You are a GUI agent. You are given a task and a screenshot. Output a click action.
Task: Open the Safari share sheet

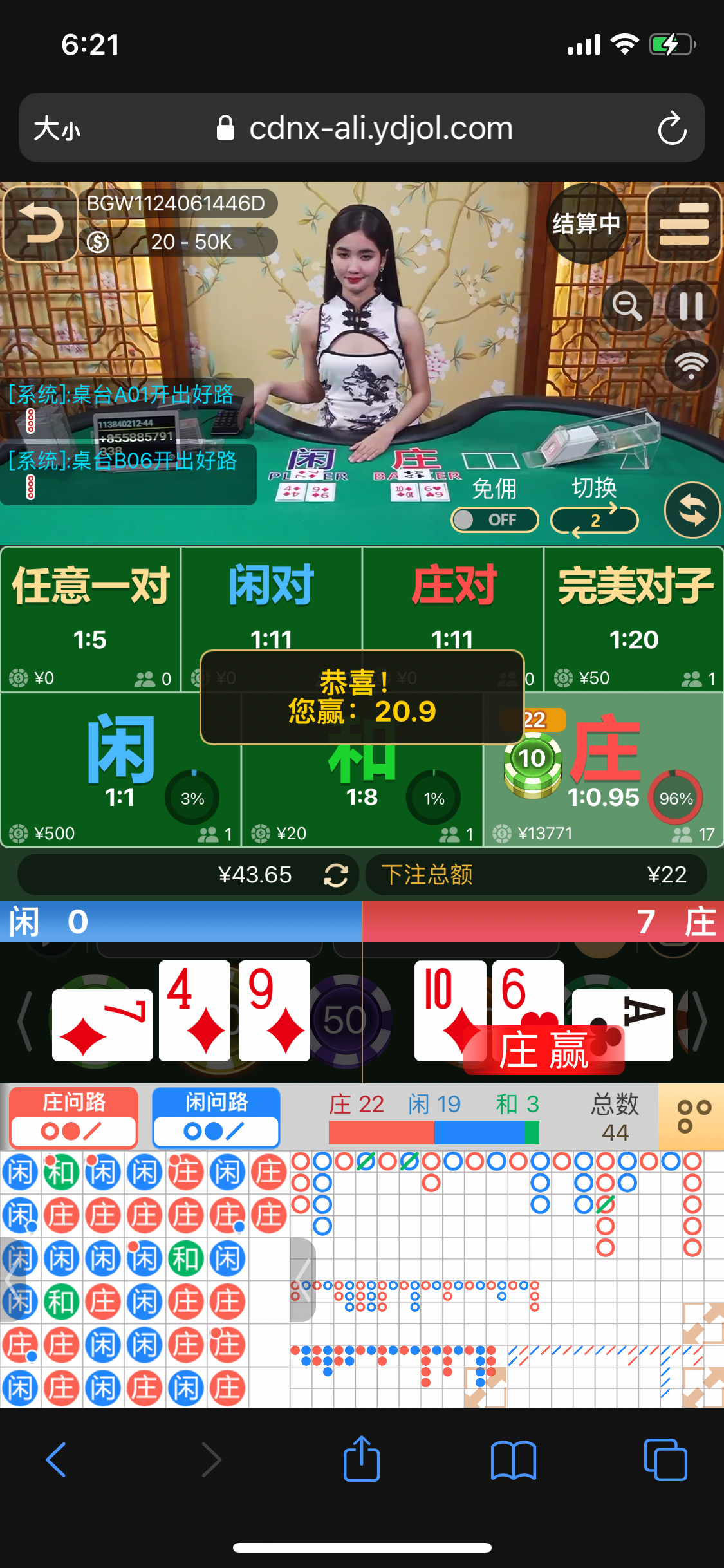coord(362,1459)
